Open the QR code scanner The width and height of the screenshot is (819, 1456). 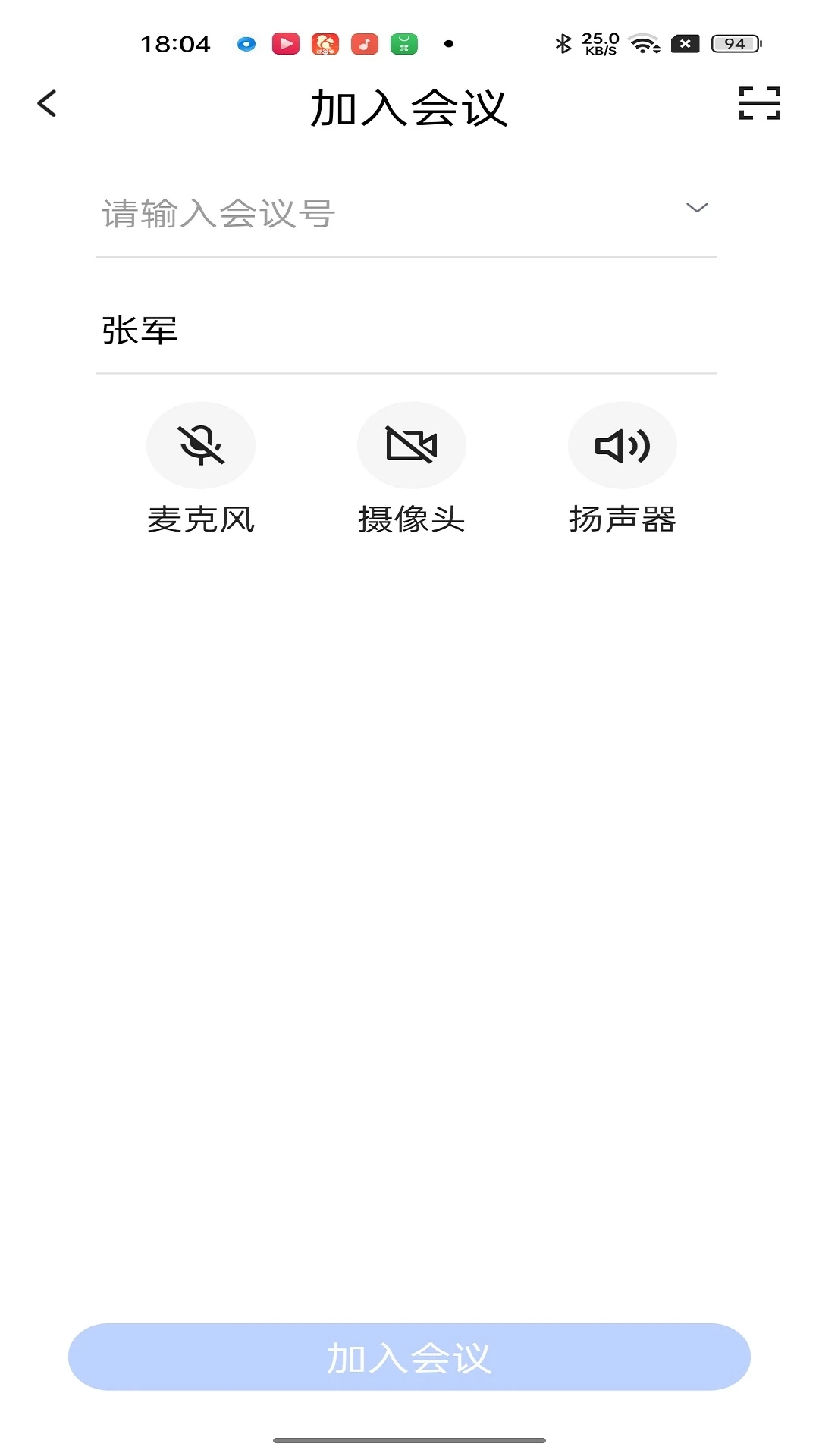(759, 103)
